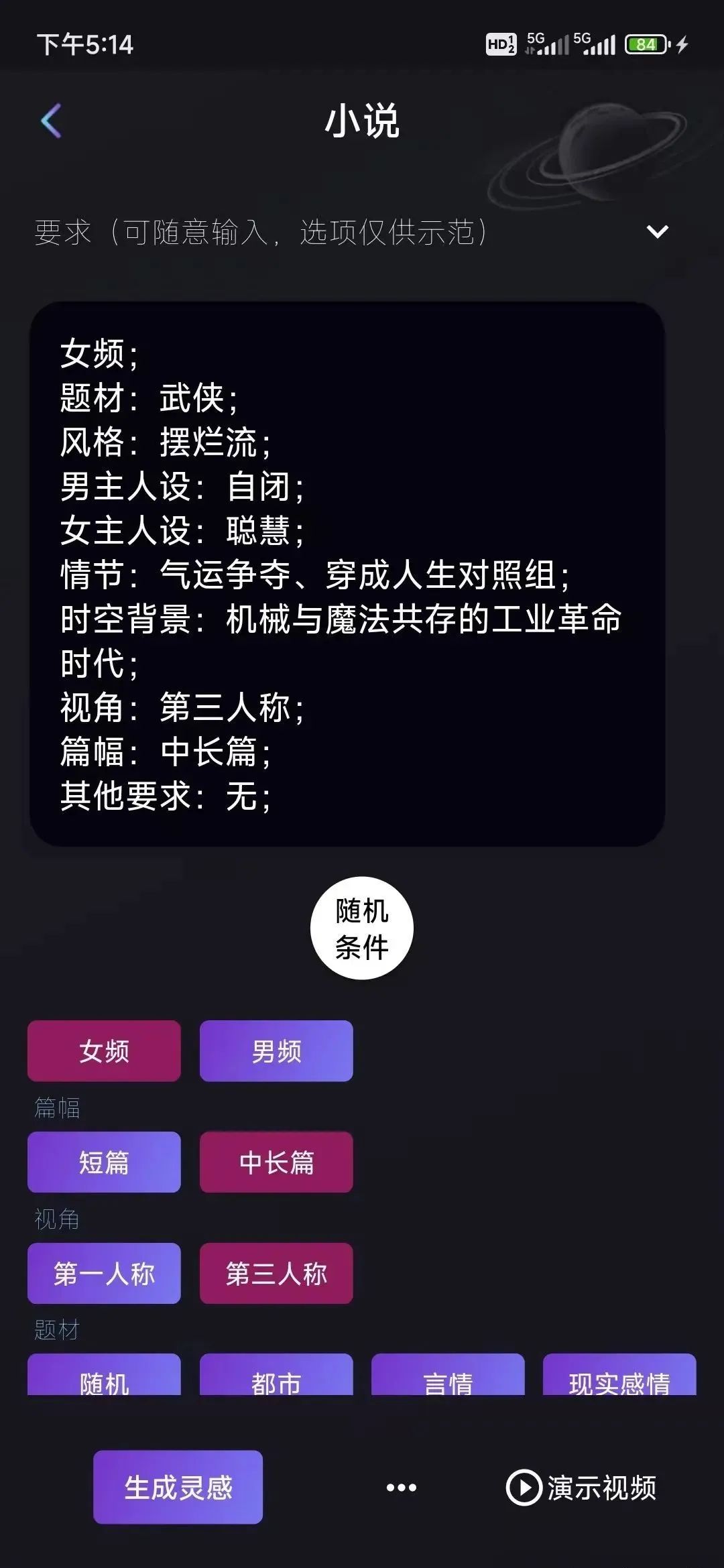The width and height of the screenshot is (724, 1568).
Task: Select 随机 under 题材
Action: [x=104, y=1375]
